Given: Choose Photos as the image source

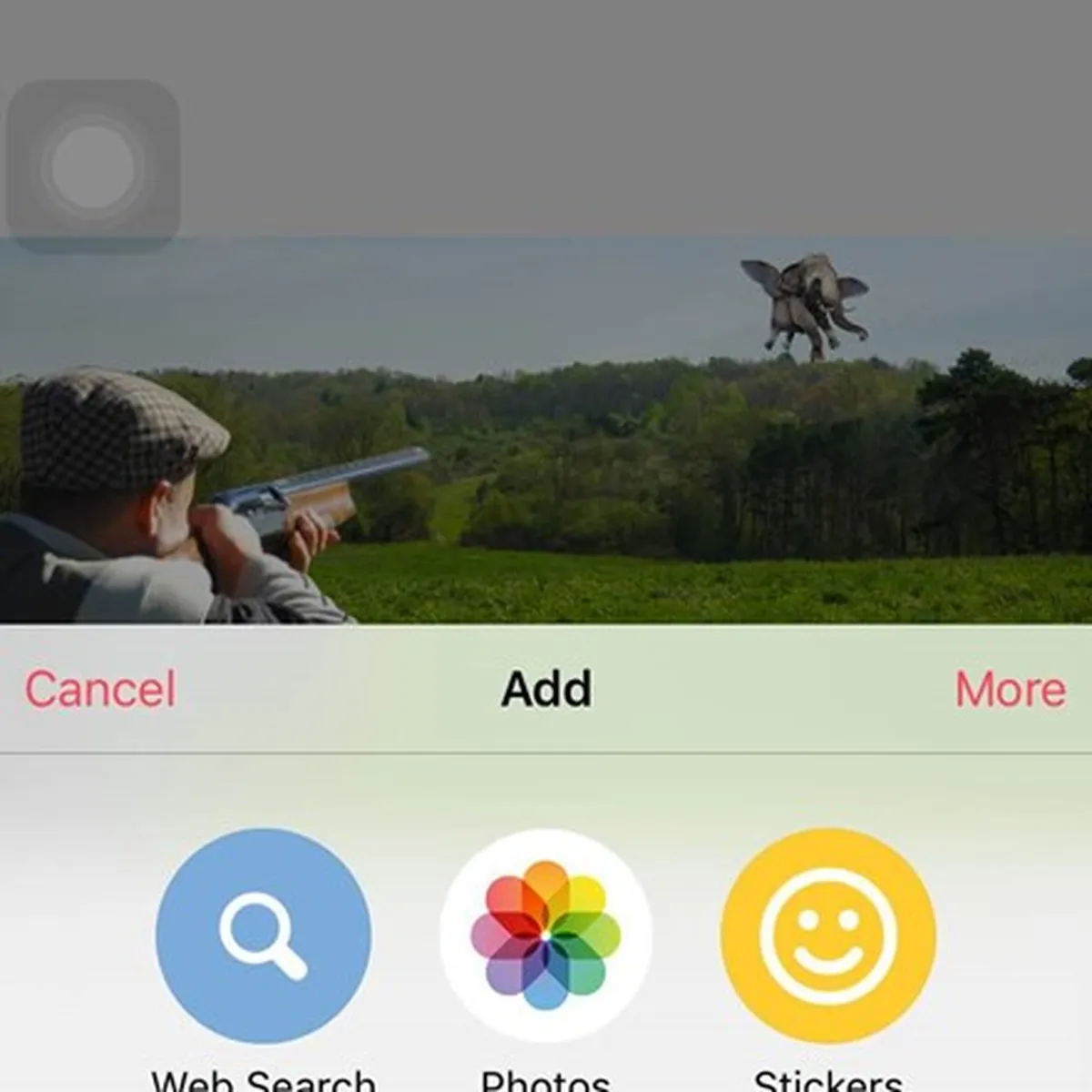Looking at the screenshot, I should (x=546, y=935).
